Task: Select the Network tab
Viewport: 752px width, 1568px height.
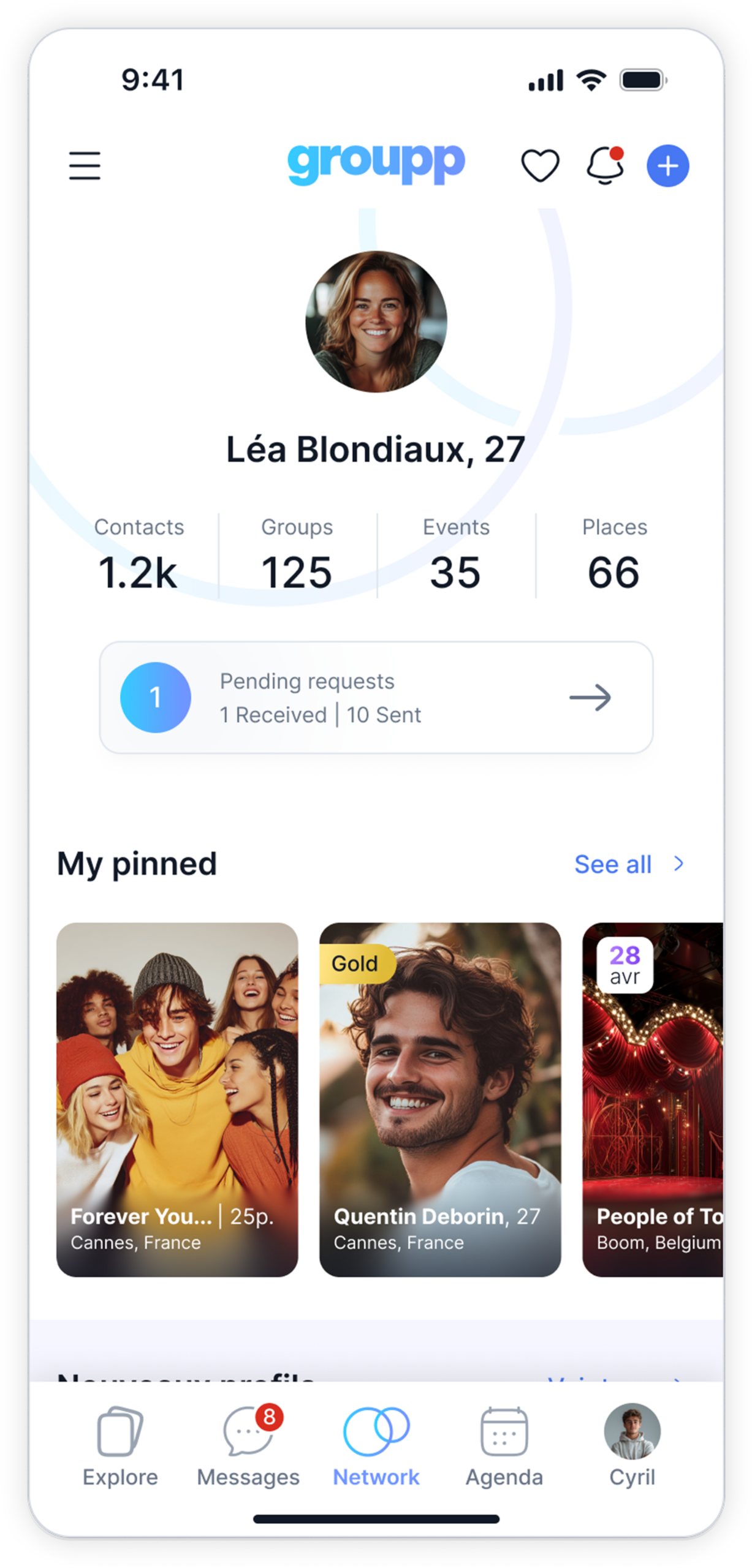Action: click(376, 1446)
